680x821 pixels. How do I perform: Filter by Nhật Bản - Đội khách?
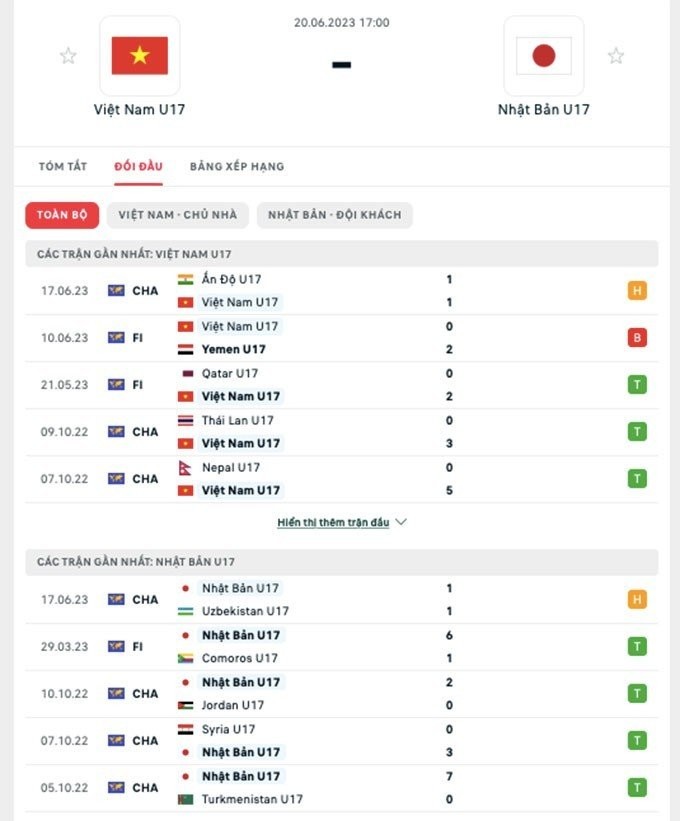[334, 215]
